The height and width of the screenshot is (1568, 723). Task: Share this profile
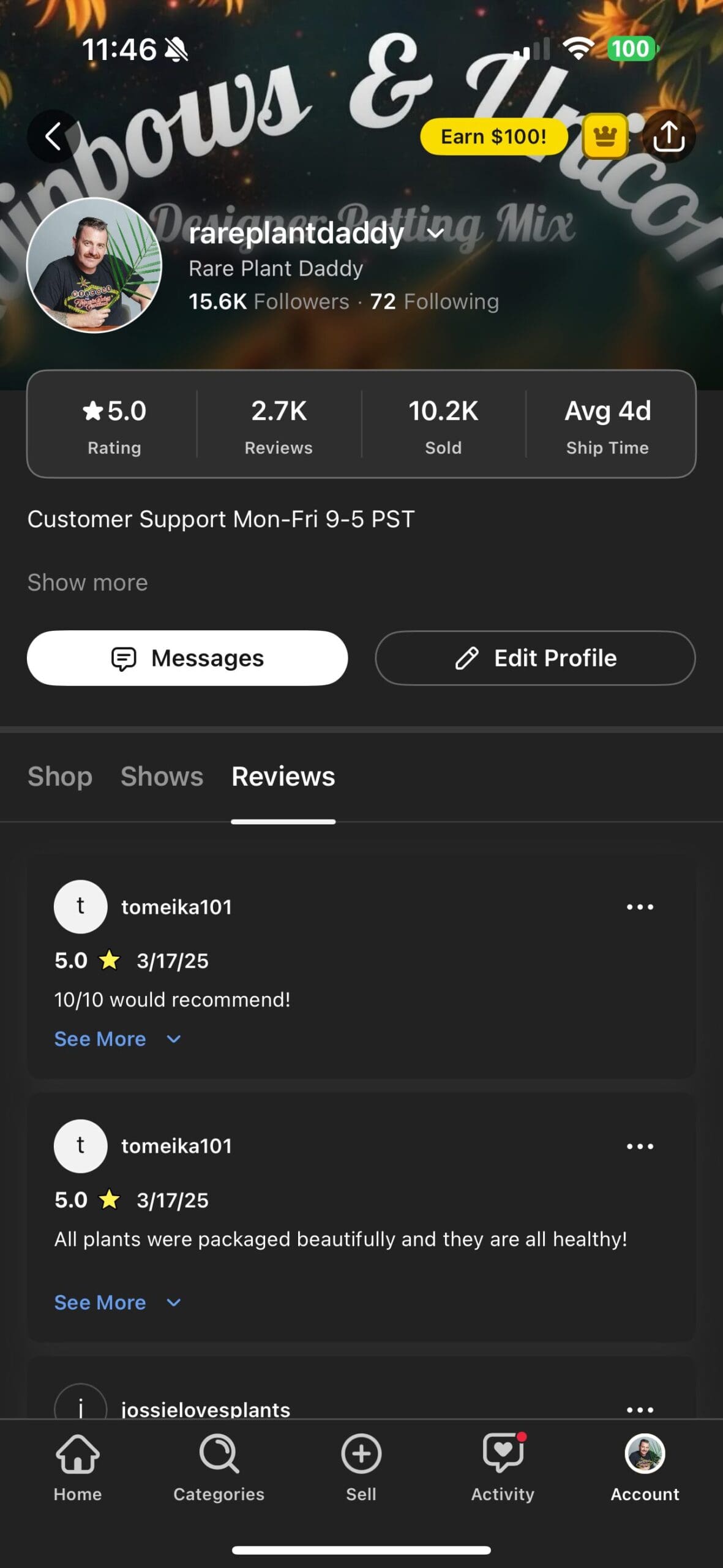coord(669,136)
